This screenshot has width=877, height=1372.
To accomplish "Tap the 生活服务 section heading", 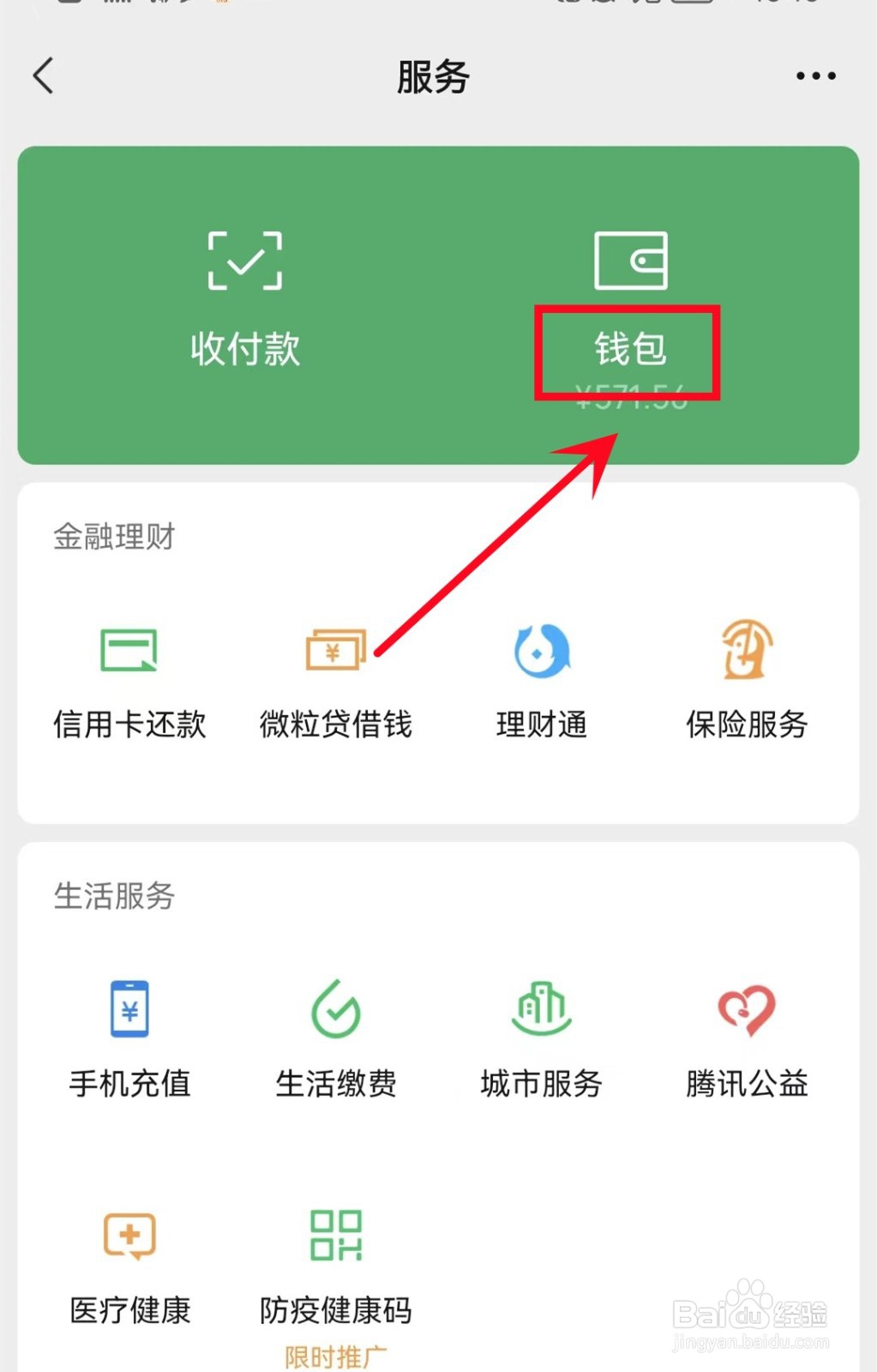I will click(x=112, y=897).
